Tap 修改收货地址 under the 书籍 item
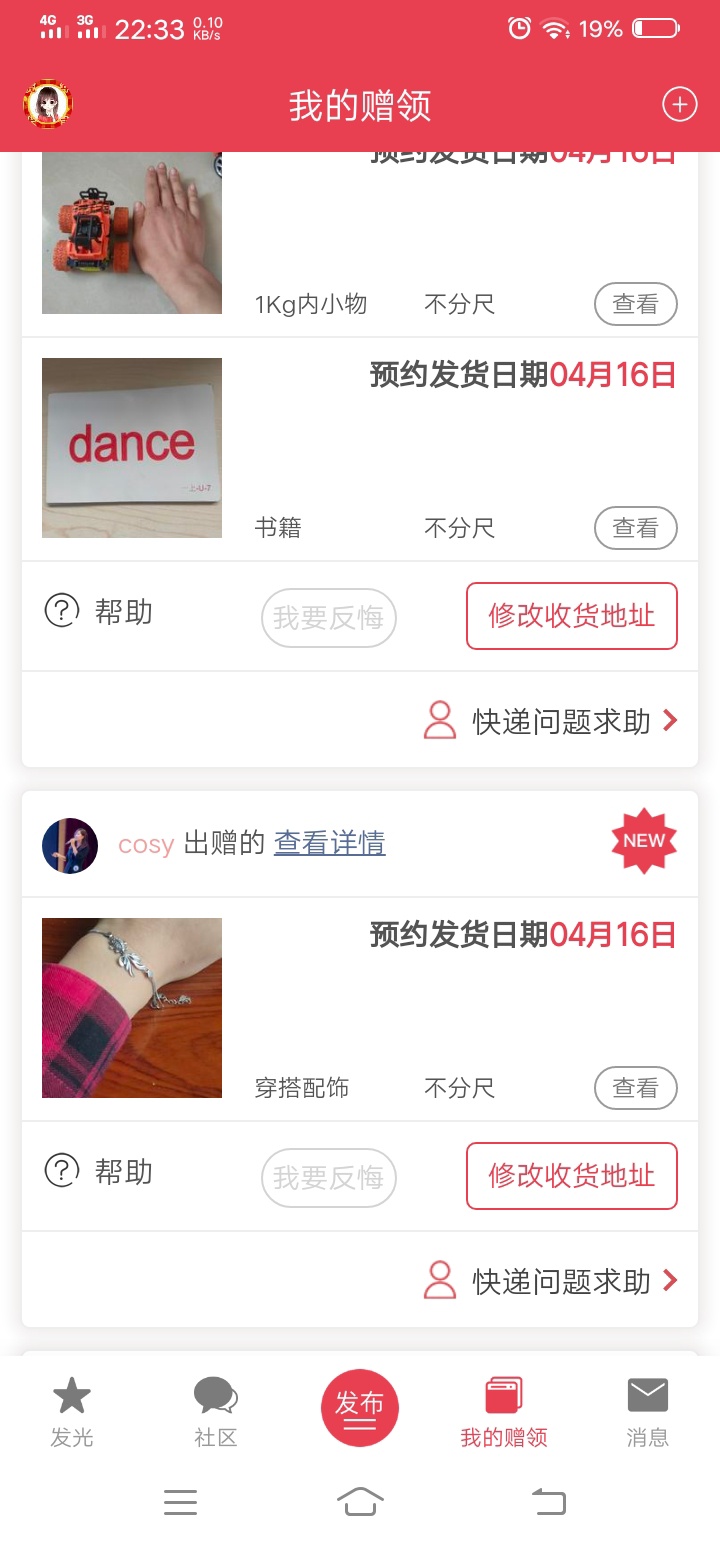720x1544 pixels. (571, 616)
